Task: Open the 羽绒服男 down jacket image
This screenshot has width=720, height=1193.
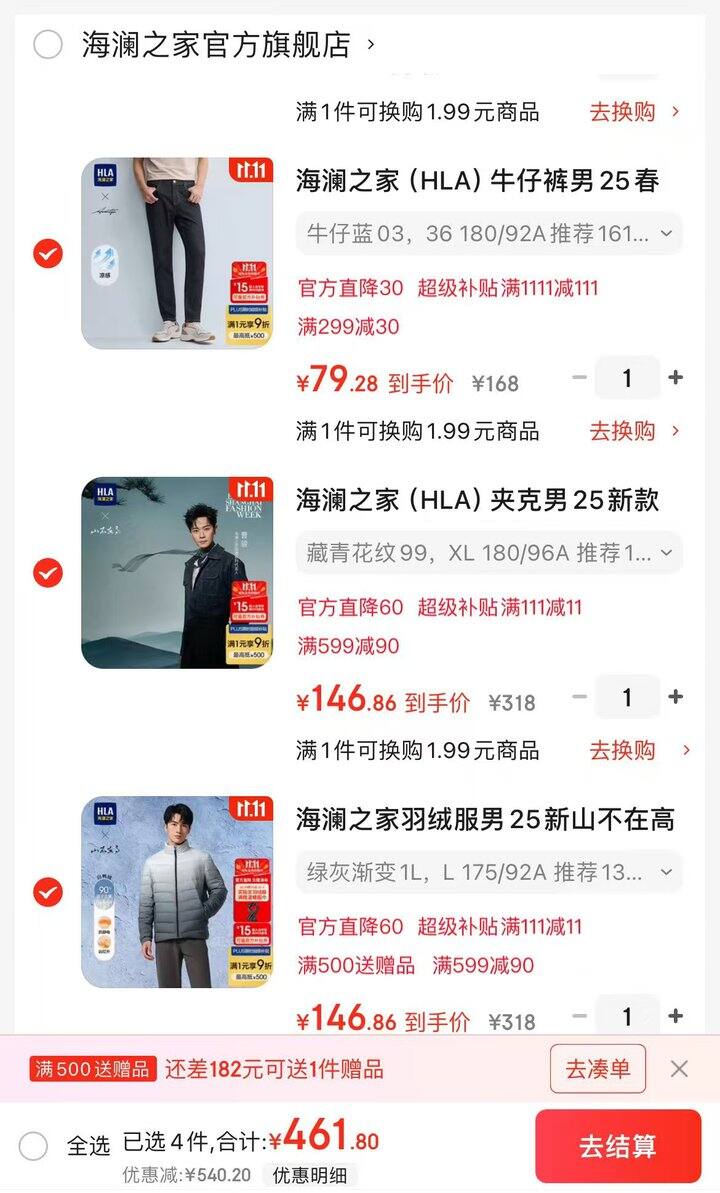Action: coord(177,891)
